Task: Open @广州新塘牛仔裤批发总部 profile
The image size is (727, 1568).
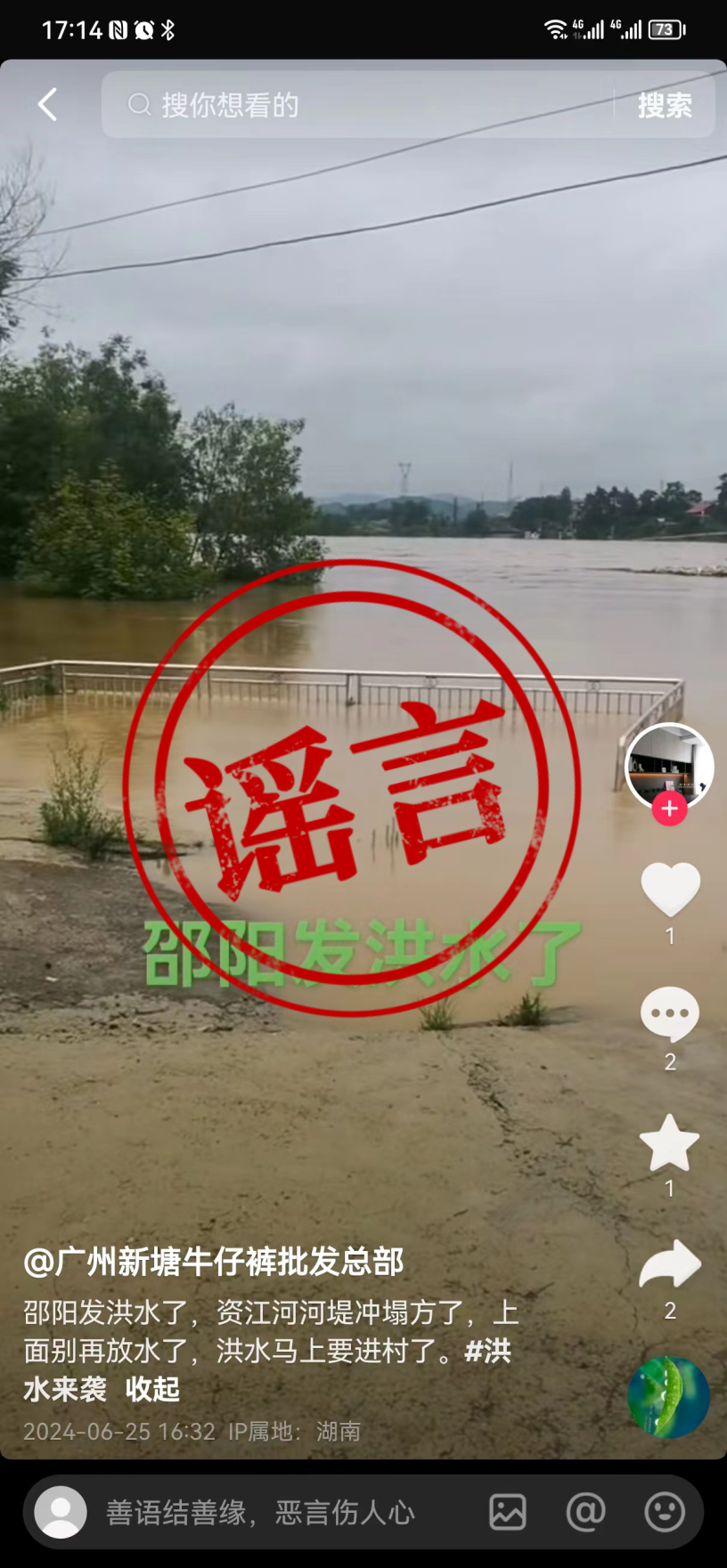Action: pyautogui.click(x=214, y=1262)
